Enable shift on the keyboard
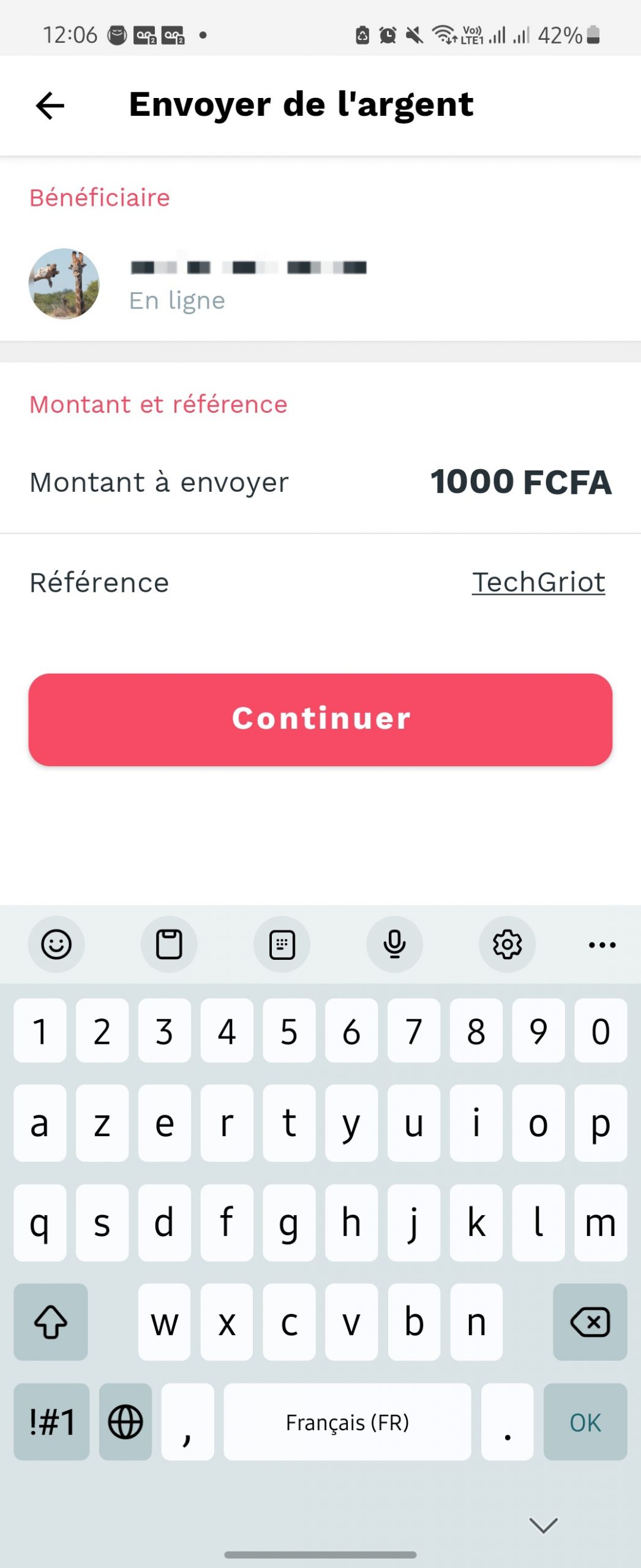The height and width of the screenshot is (1568, 641). click(51, 1322)
